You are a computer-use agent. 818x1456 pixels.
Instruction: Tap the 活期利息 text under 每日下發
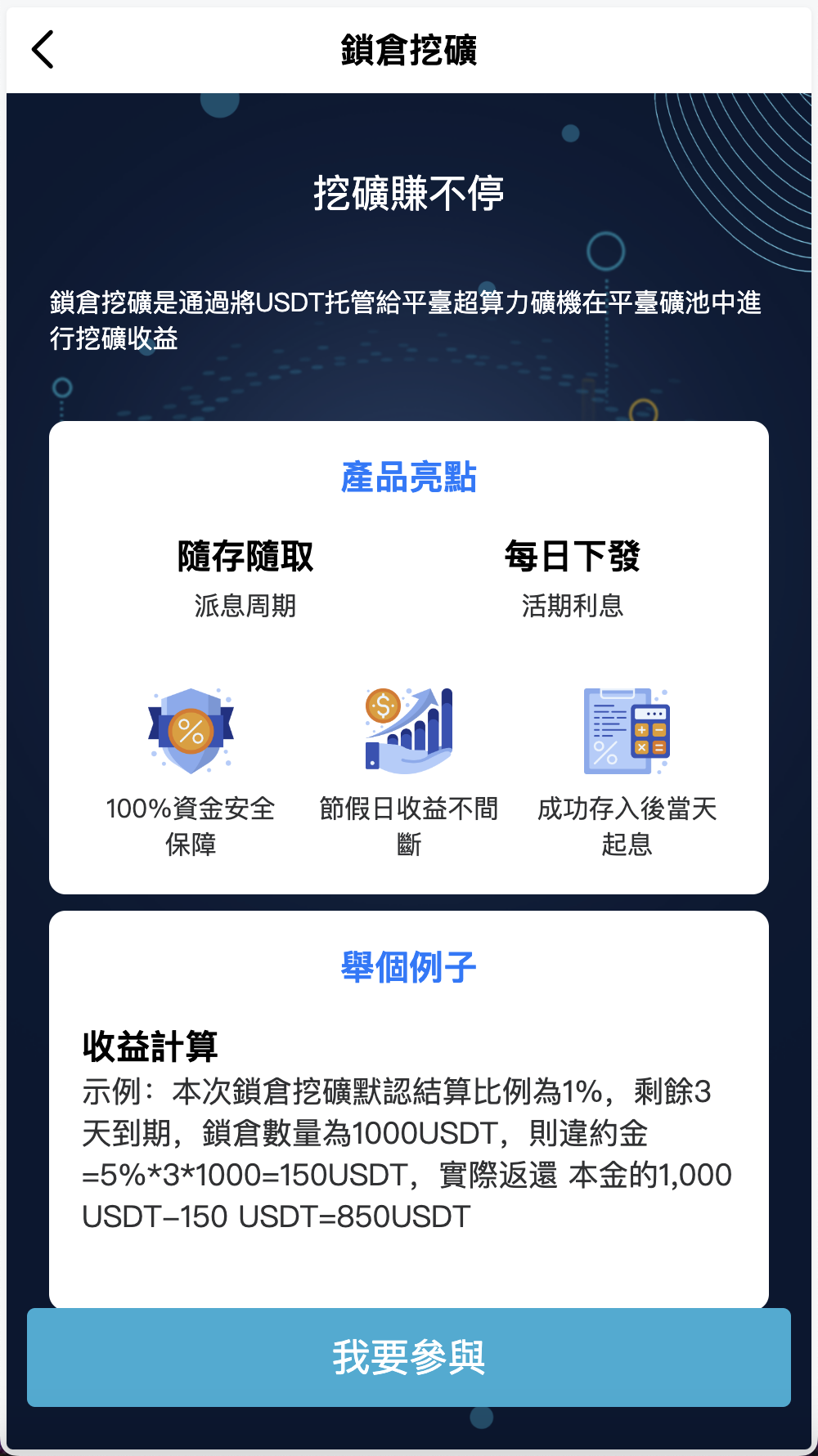pos(573,606)
